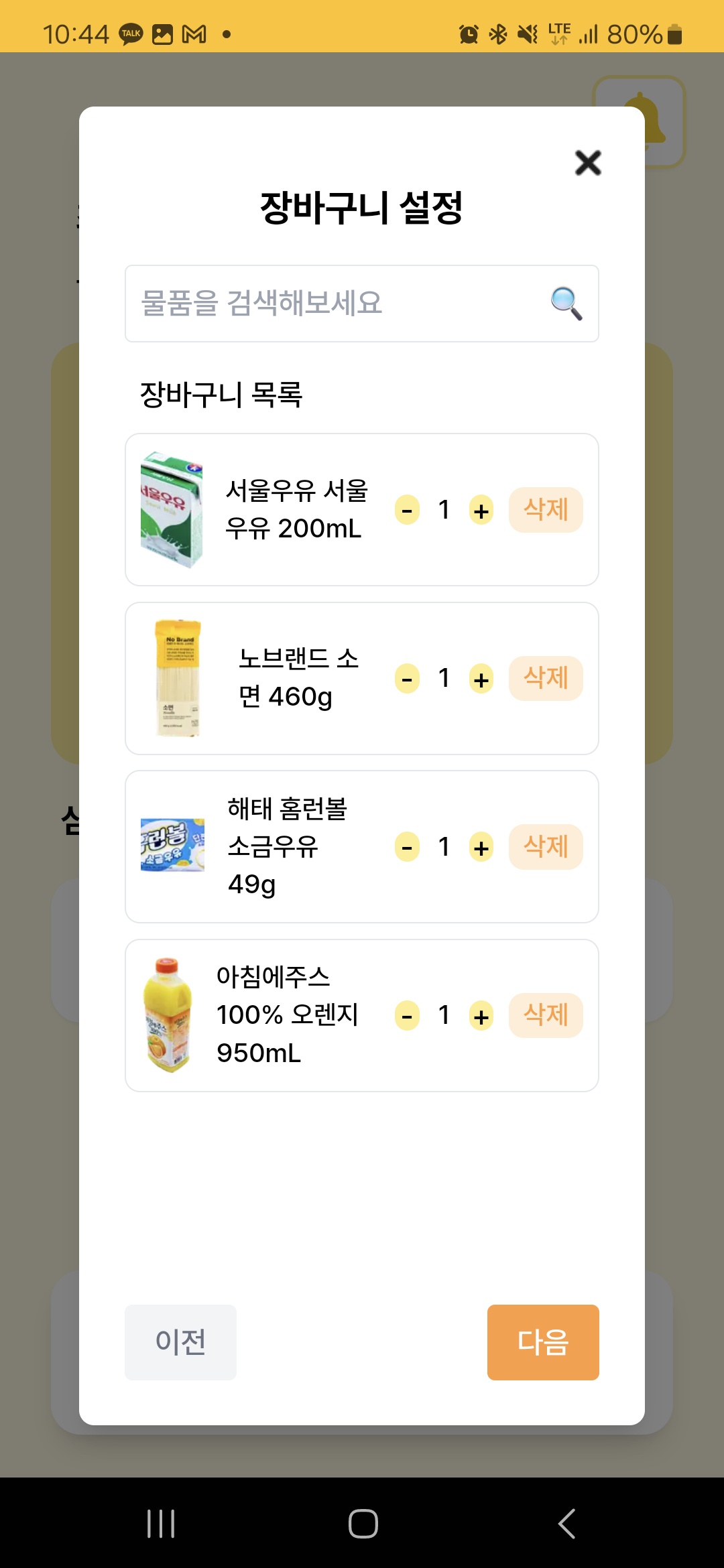Focus the 물품을 검색해보세요 search field
Screen dimensions: 724x1568
335,304
